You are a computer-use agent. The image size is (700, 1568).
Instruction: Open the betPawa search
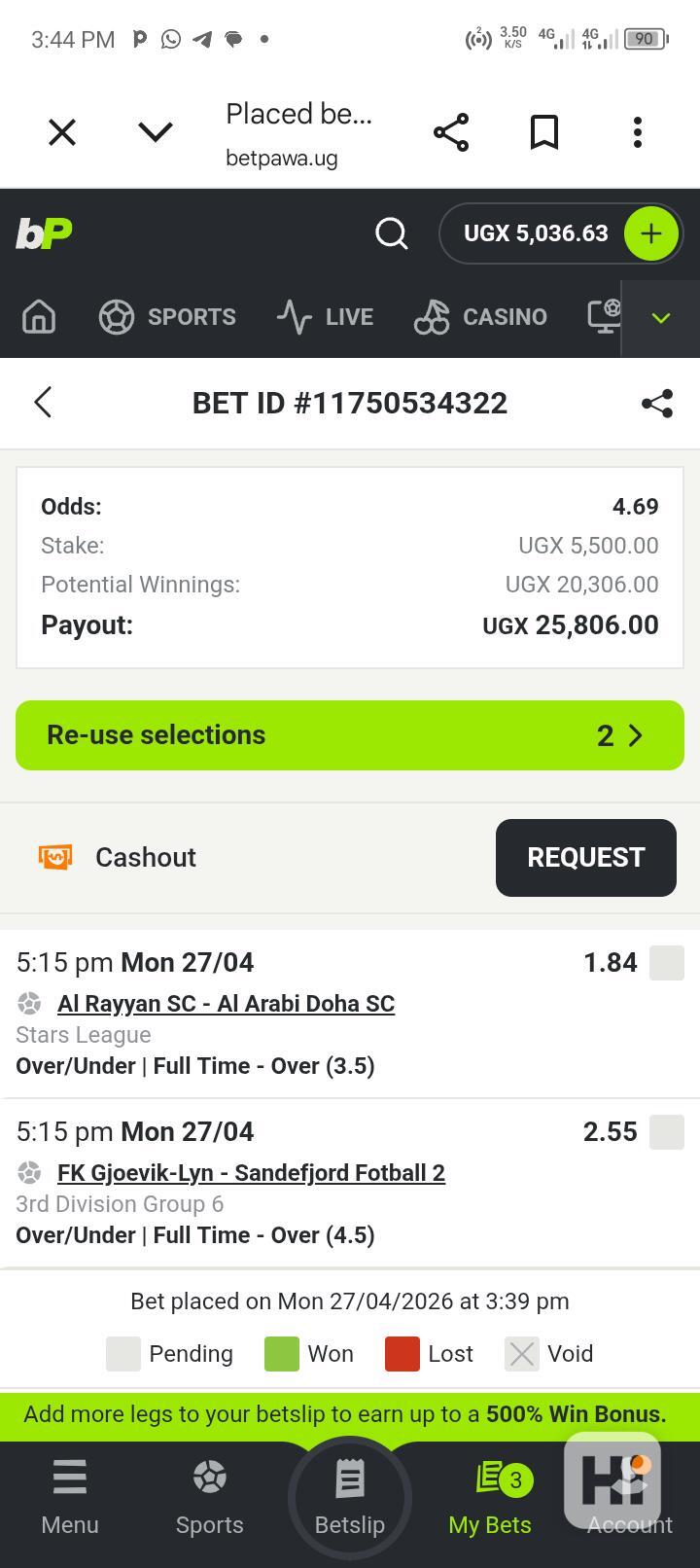(391, 233)
